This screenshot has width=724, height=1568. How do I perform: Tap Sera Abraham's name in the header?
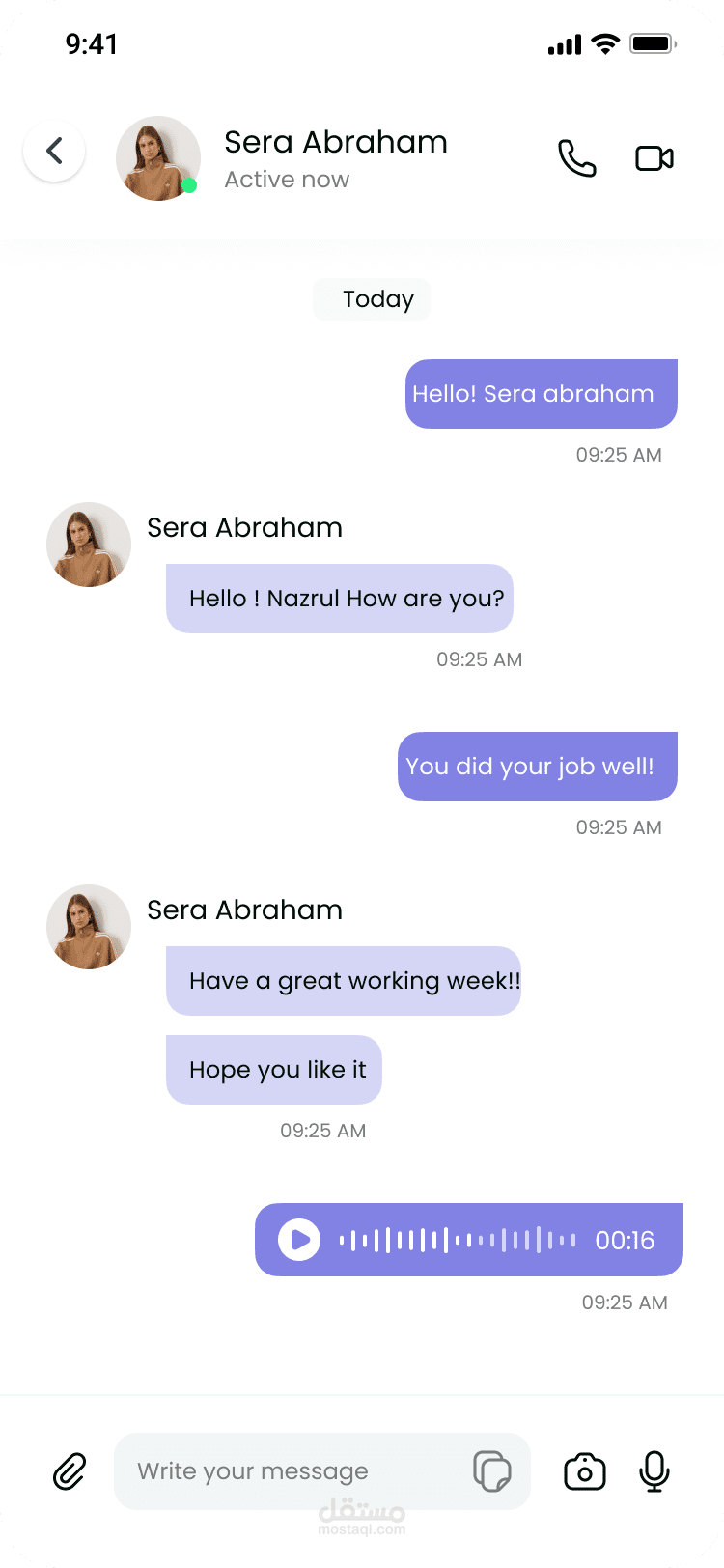[x=336, y=142]
